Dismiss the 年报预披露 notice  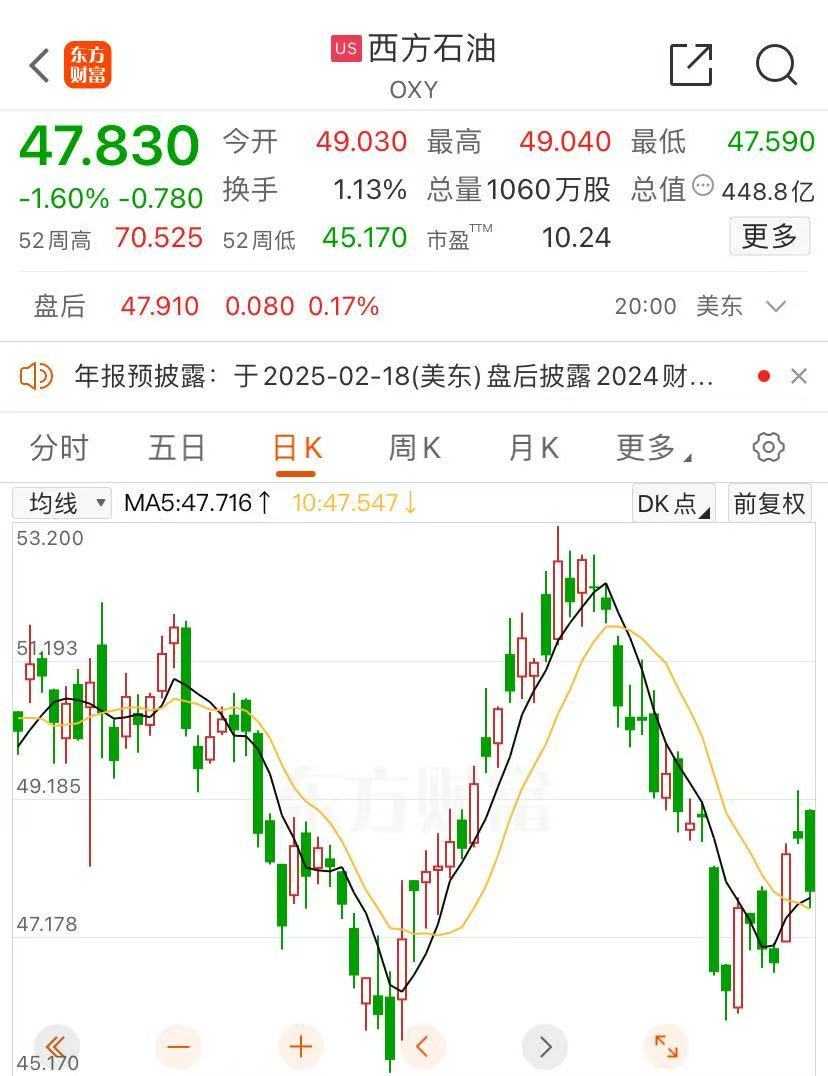[798, 376]
